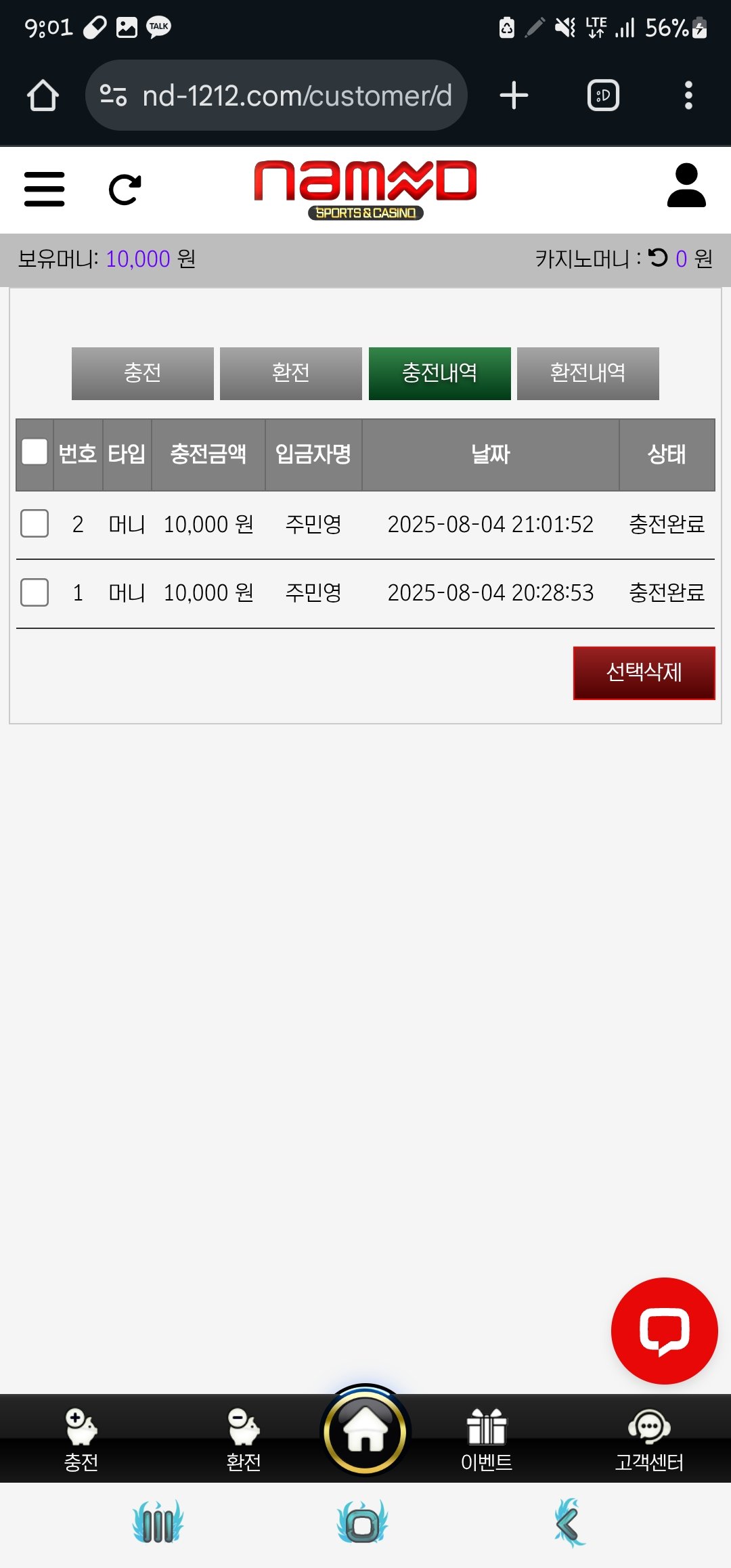Image resolution: width=731 pixels, height=1568 pixels.
Task: Go to 충전 in the bottom bar
Action: click(x=81, y=1438)
